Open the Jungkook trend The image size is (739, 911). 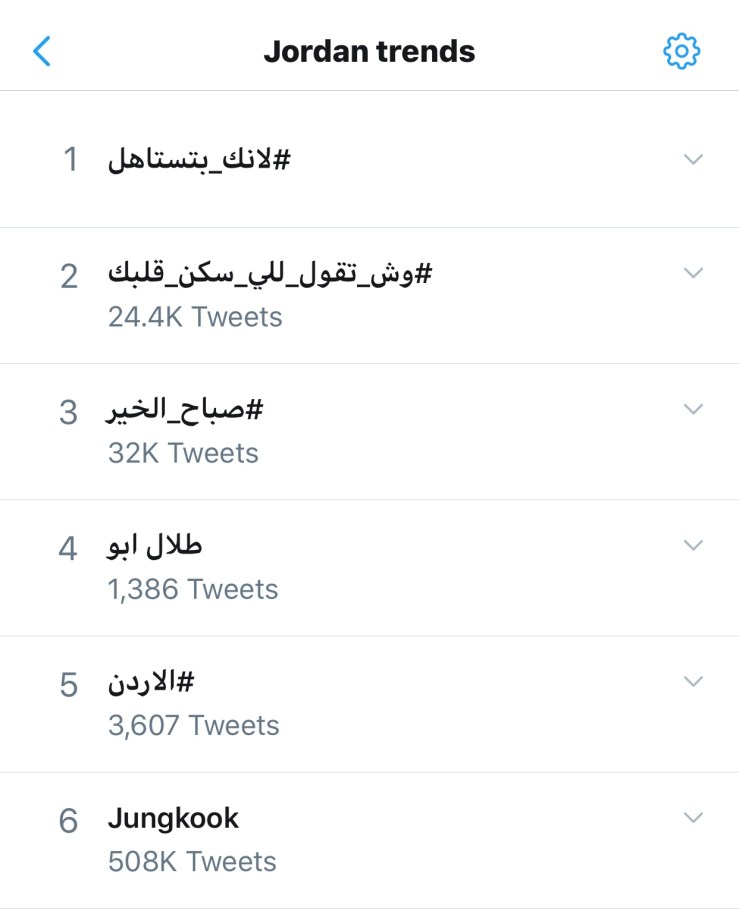(173, 818)
